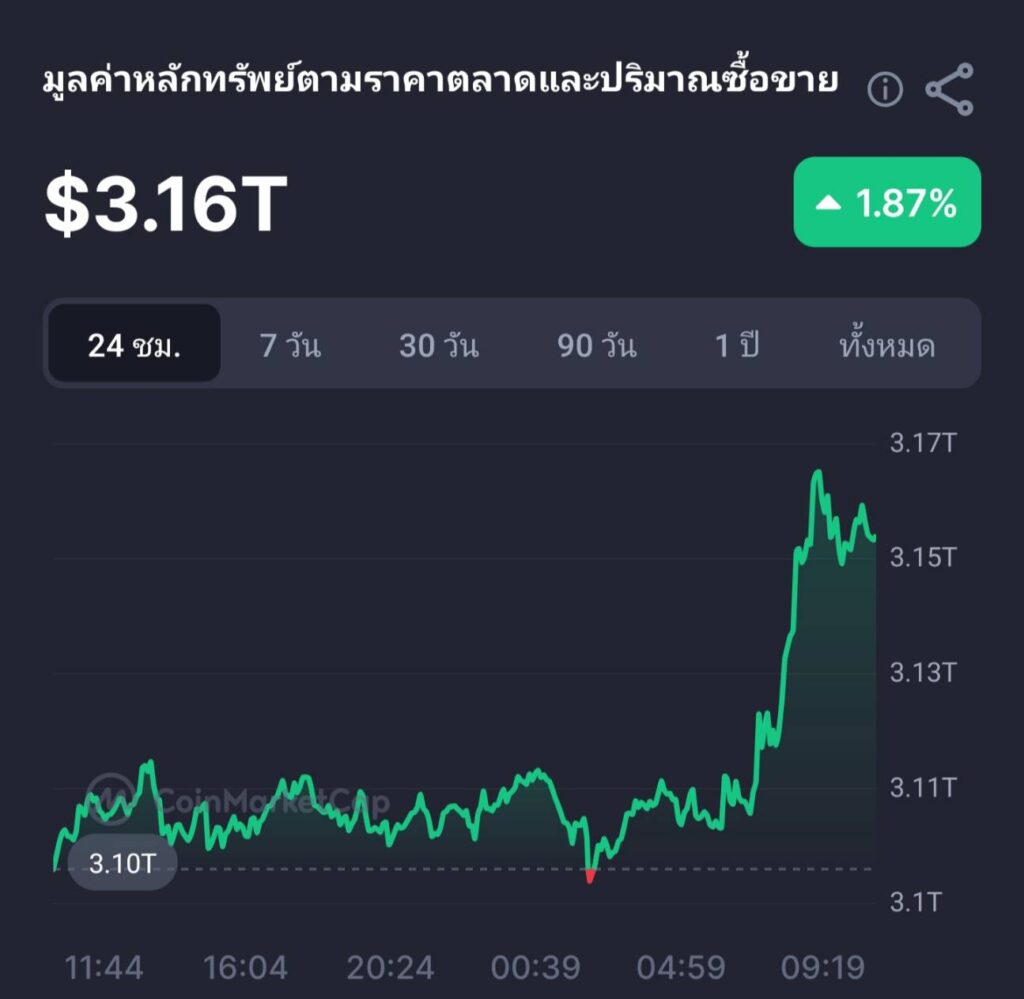Share the market cap chart

(x=948, y=90)
